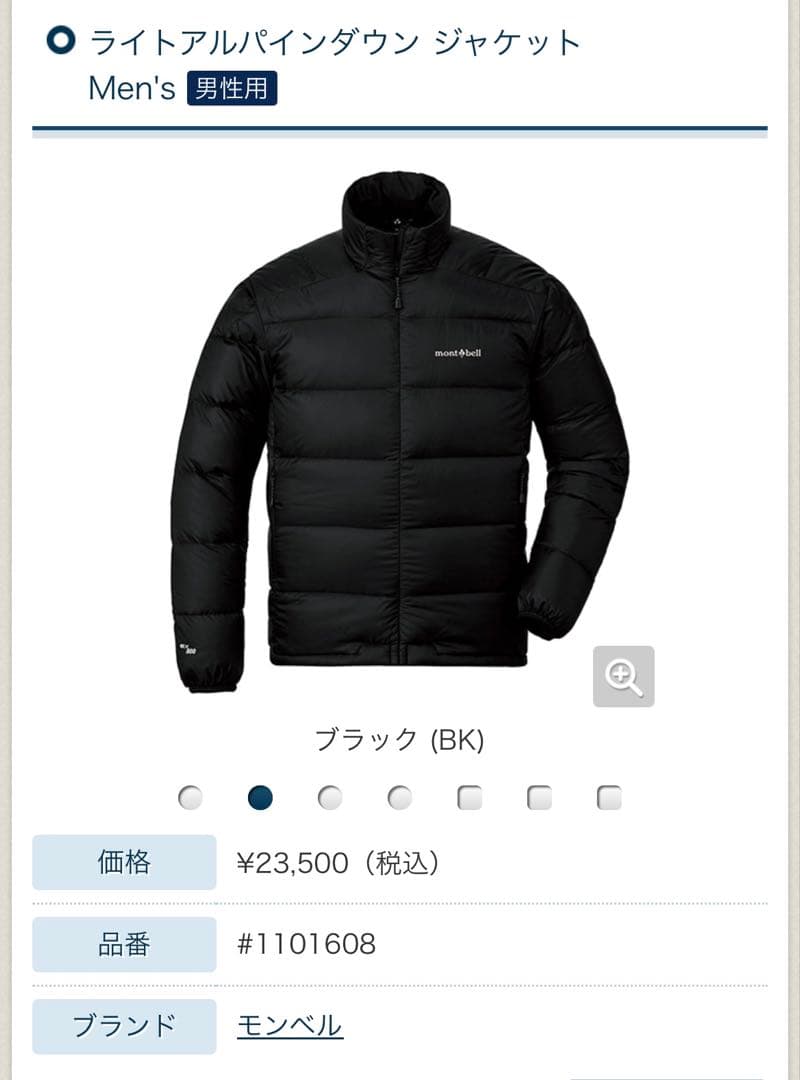This screenshot has height=1080, width=800.
Task: Tap the magnifier icon to enlarge the jacket image
Action: [623, 677]
